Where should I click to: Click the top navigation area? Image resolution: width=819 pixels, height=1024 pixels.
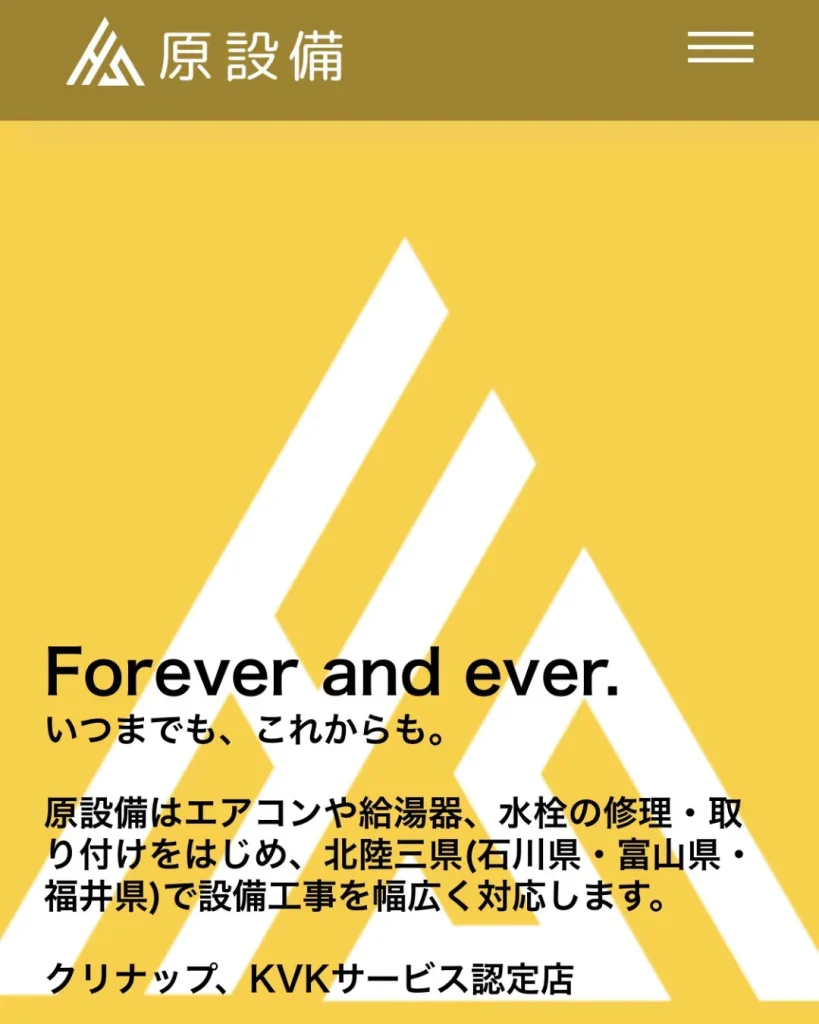tap(410, 55)
